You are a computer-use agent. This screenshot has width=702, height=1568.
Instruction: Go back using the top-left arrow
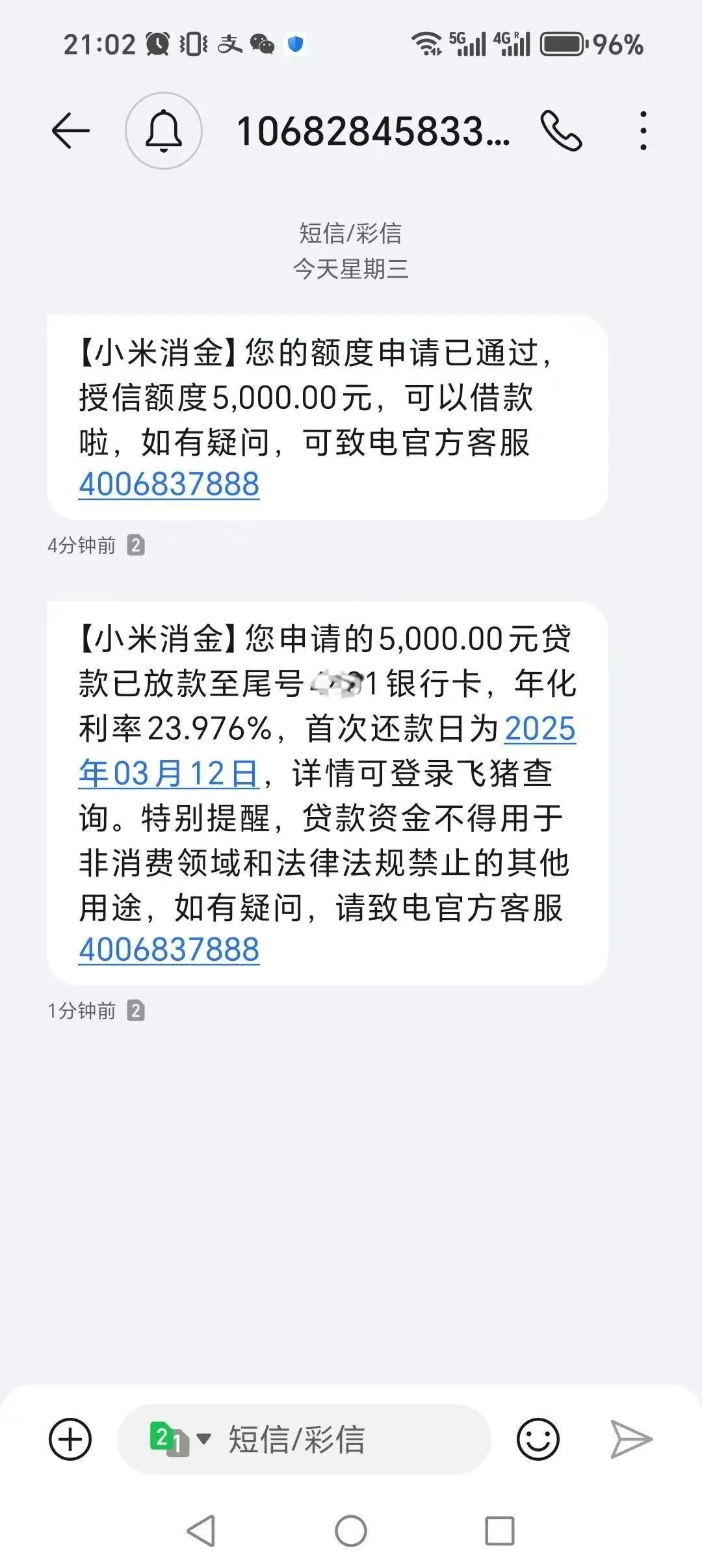(70, 131)
